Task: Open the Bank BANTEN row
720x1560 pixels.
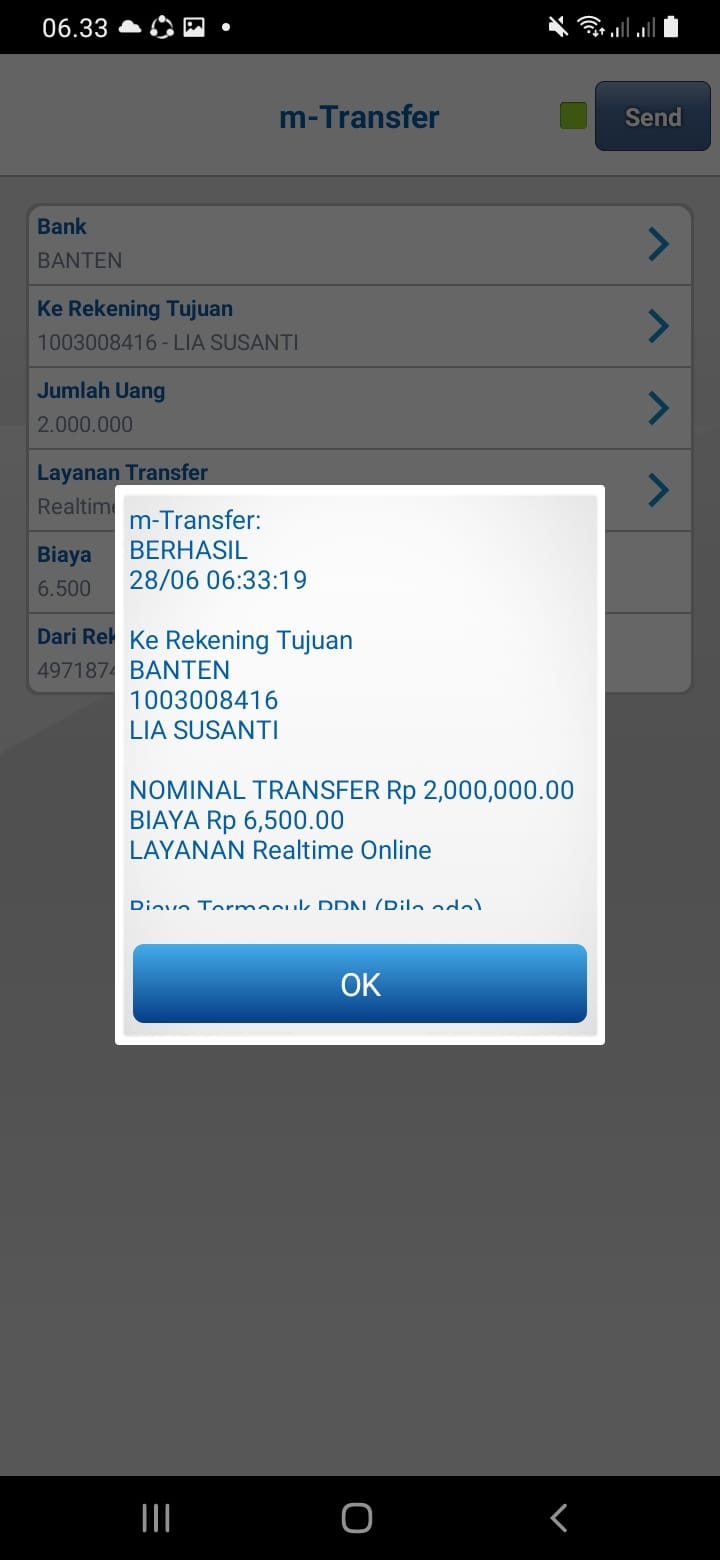Action: pyautogui.click(x=360, y=244)
